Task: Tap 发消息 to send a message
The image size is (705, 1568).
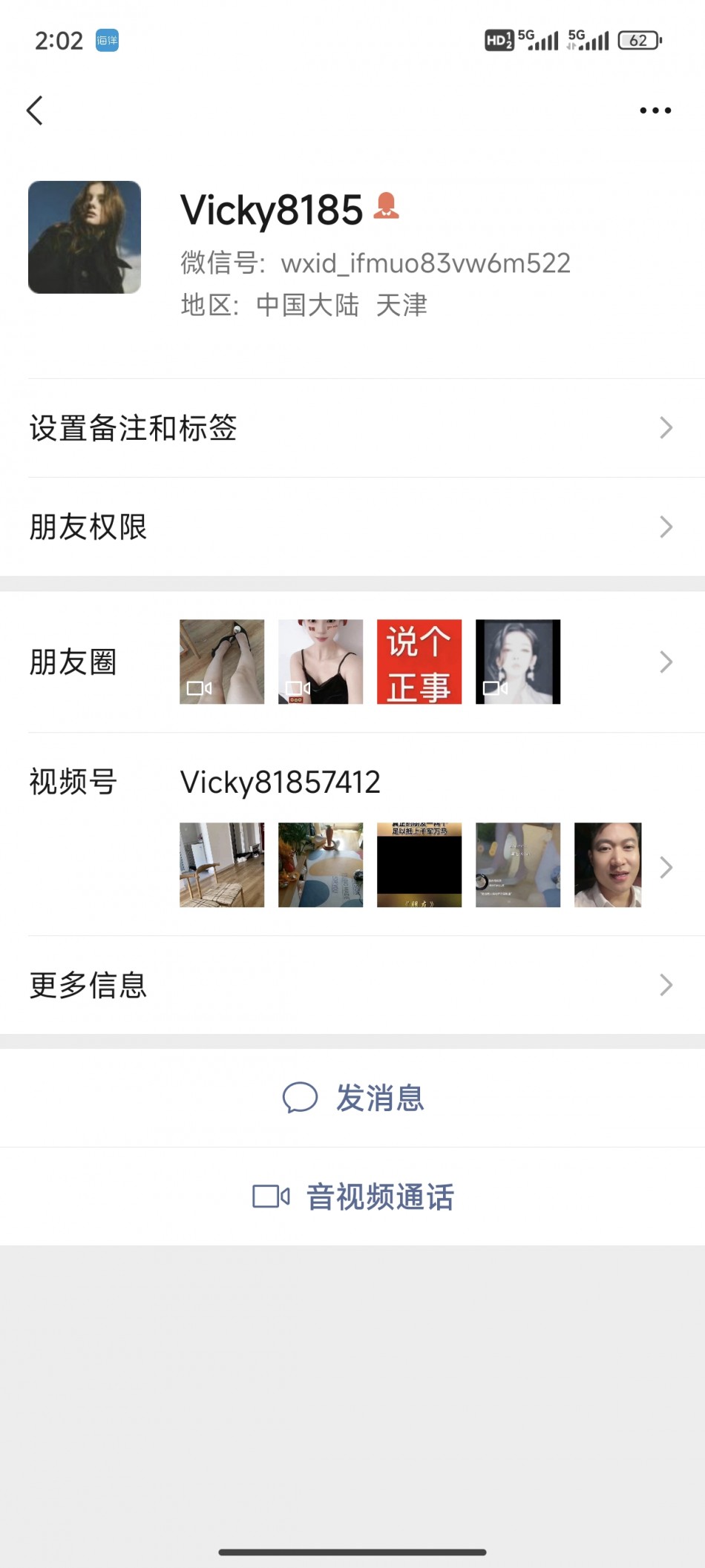Action: [352, 1098]
